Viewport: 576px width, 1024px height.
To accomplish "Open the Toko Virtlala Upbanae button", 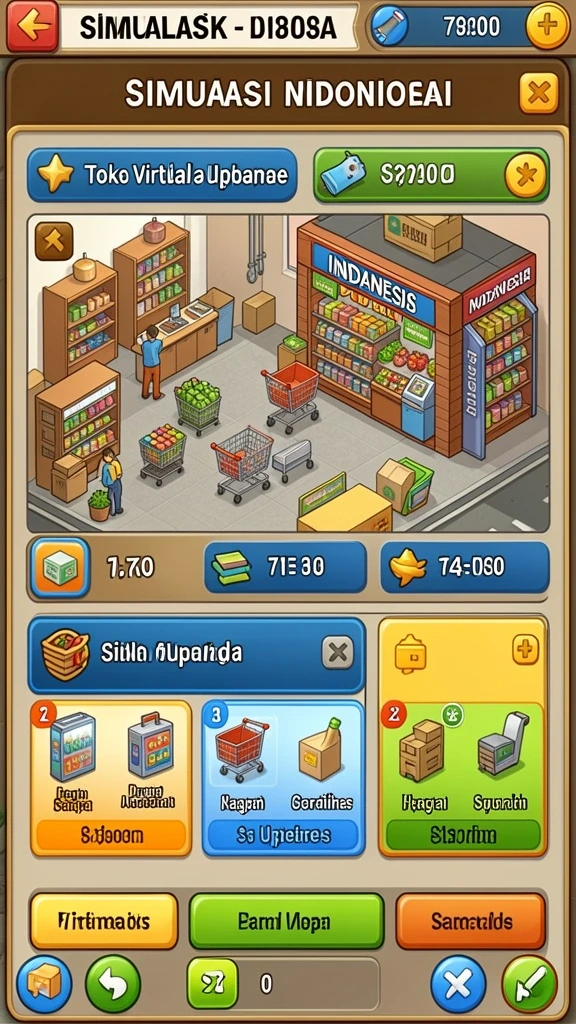I will tap(162, 175).
